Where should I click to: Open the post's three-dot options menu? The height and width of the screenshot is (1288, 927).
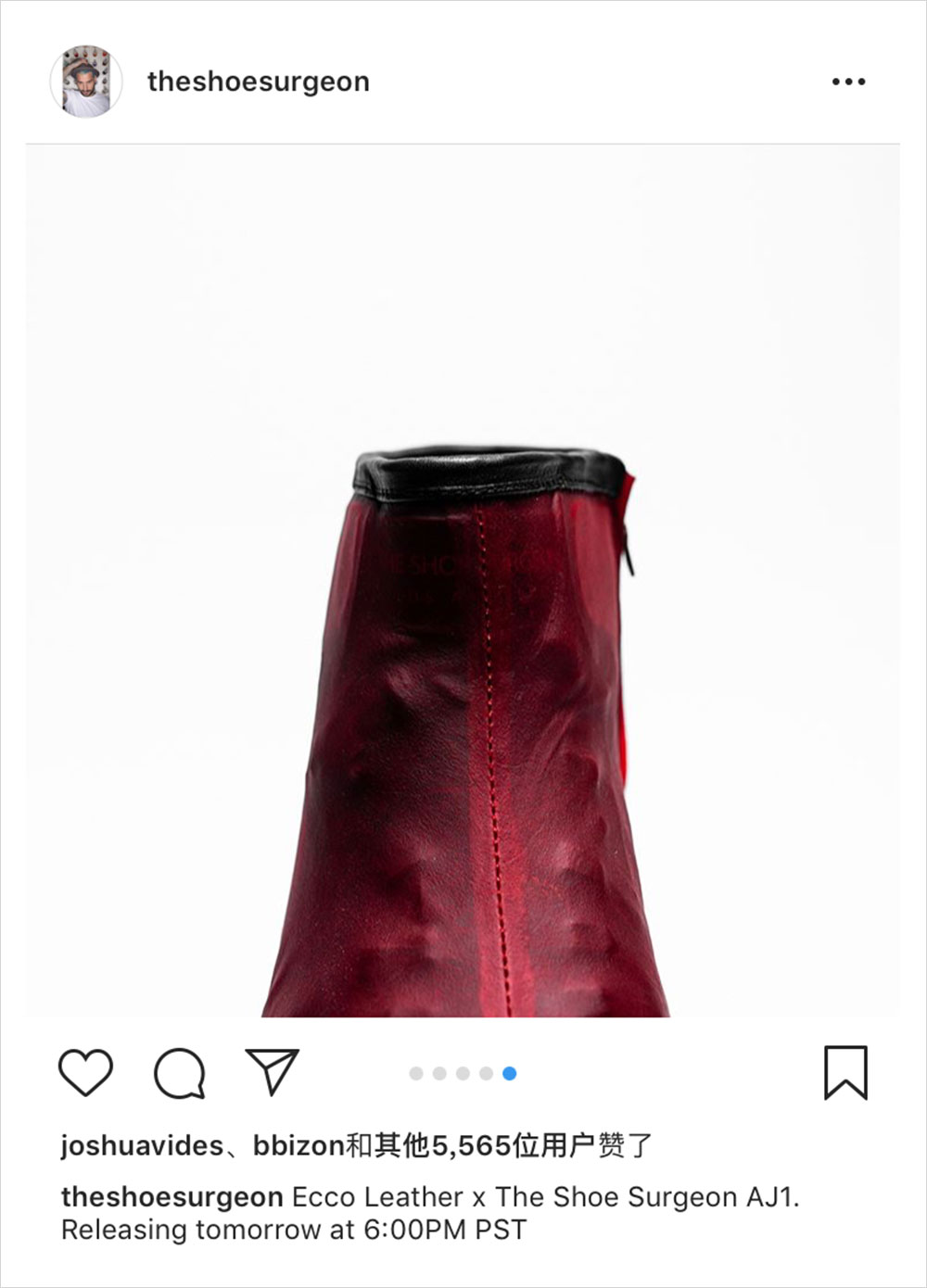pos(848,82)
